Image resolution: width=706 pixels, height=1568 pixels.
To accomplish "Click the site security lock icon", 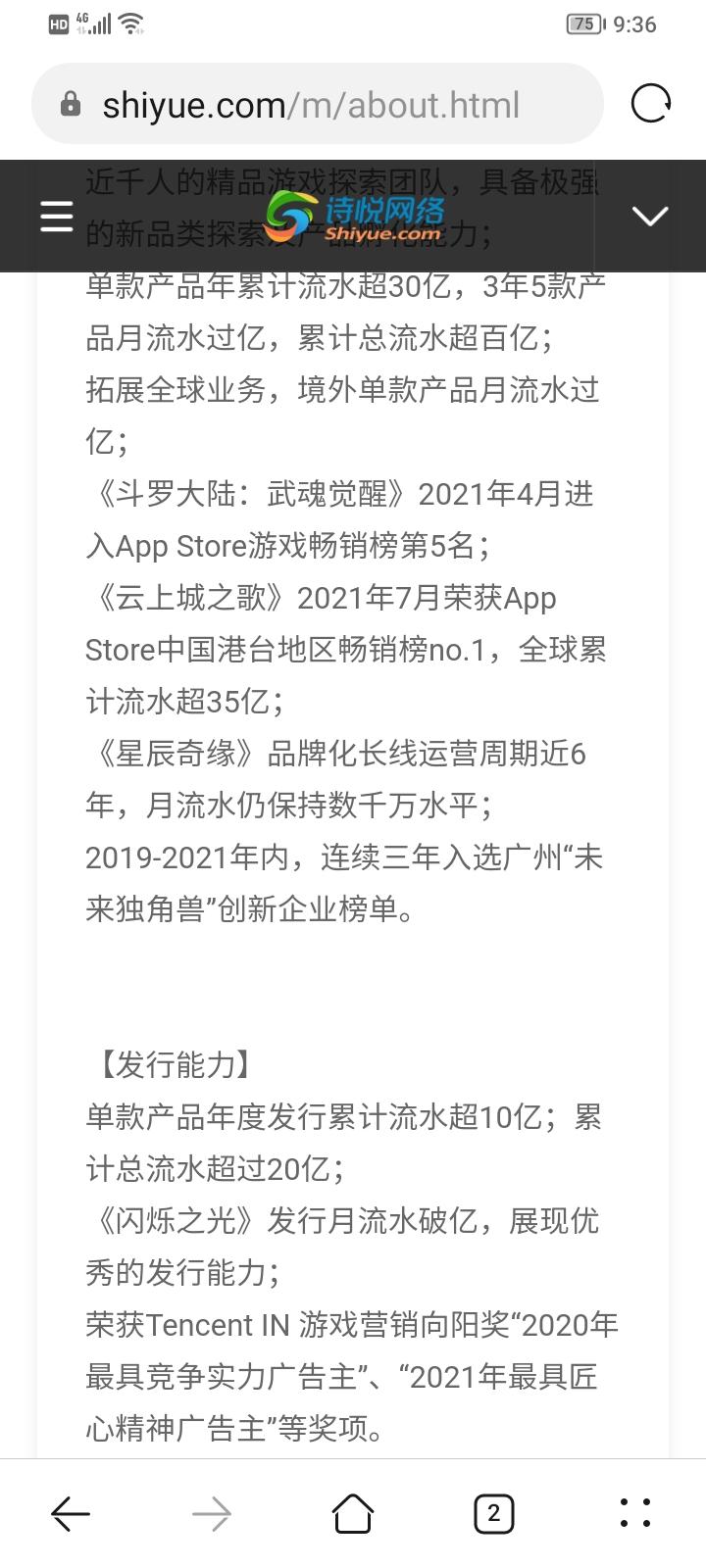I will click(x=72, y=104).
